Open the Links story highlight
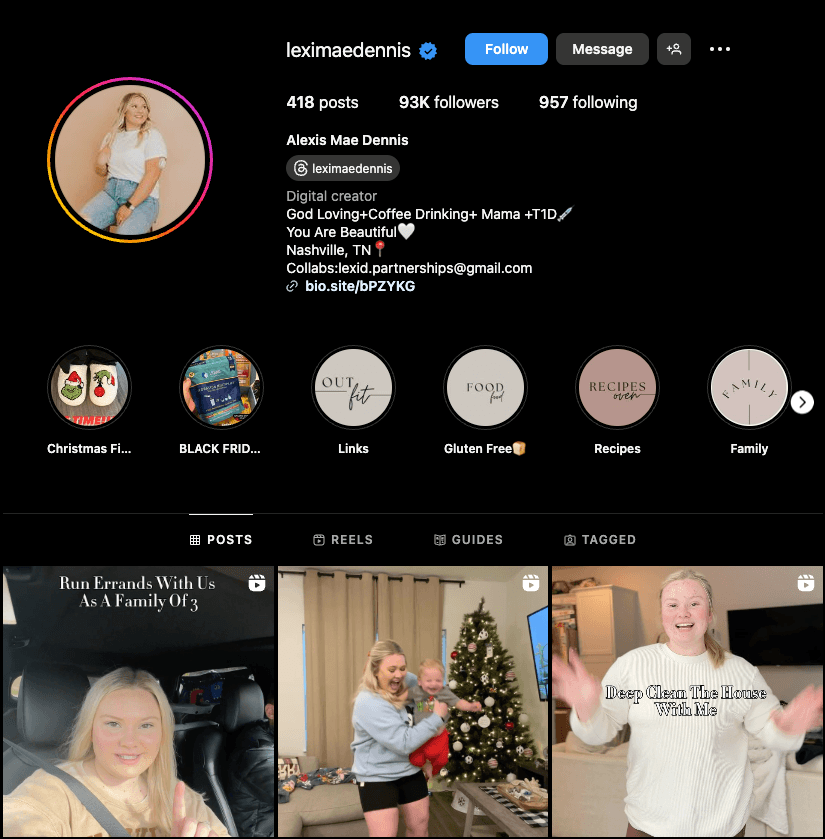The height and width of the screenshot is (839, 825). (353, 388)
